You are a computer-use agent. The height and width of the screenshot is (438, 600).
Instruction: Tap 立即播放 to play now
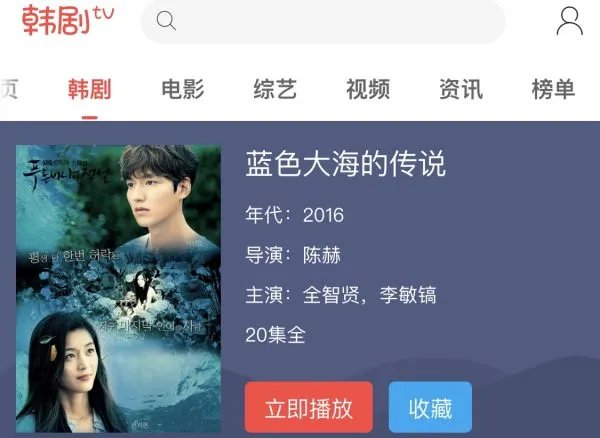tap(308, 408)
